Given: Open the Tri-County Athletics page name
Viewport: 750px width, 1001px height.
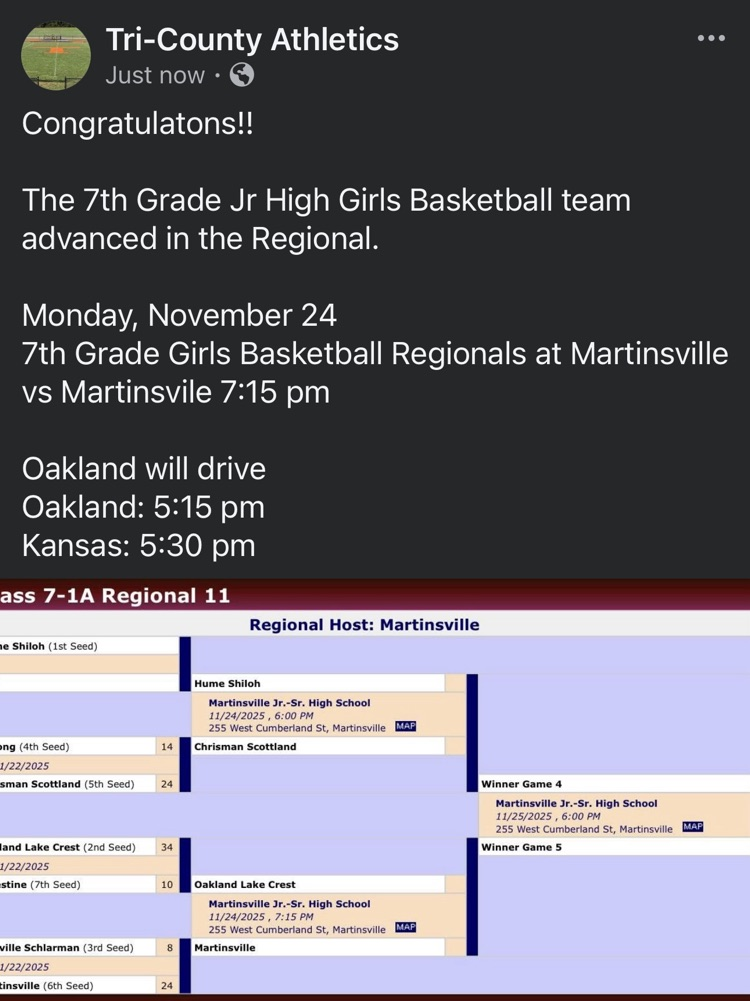Looking at the screenshot, I should click(250, 40).
